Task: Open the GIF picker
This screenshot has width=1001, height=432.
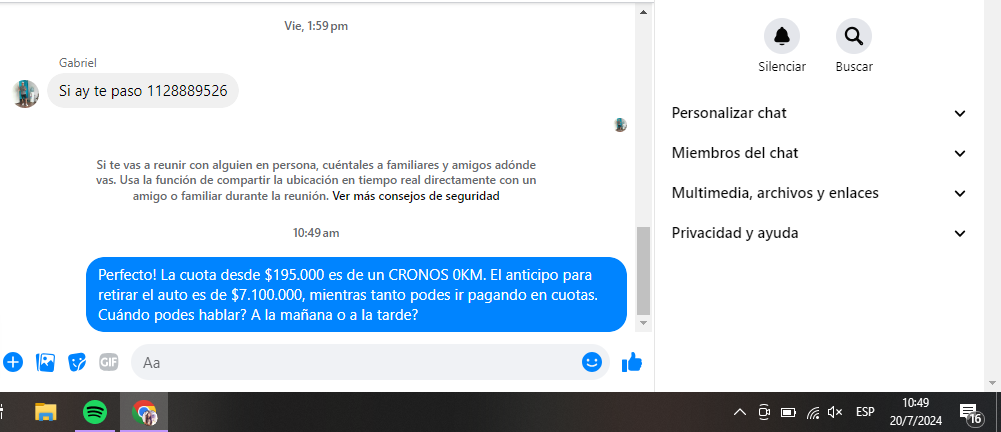Action: tap(108, 362)
